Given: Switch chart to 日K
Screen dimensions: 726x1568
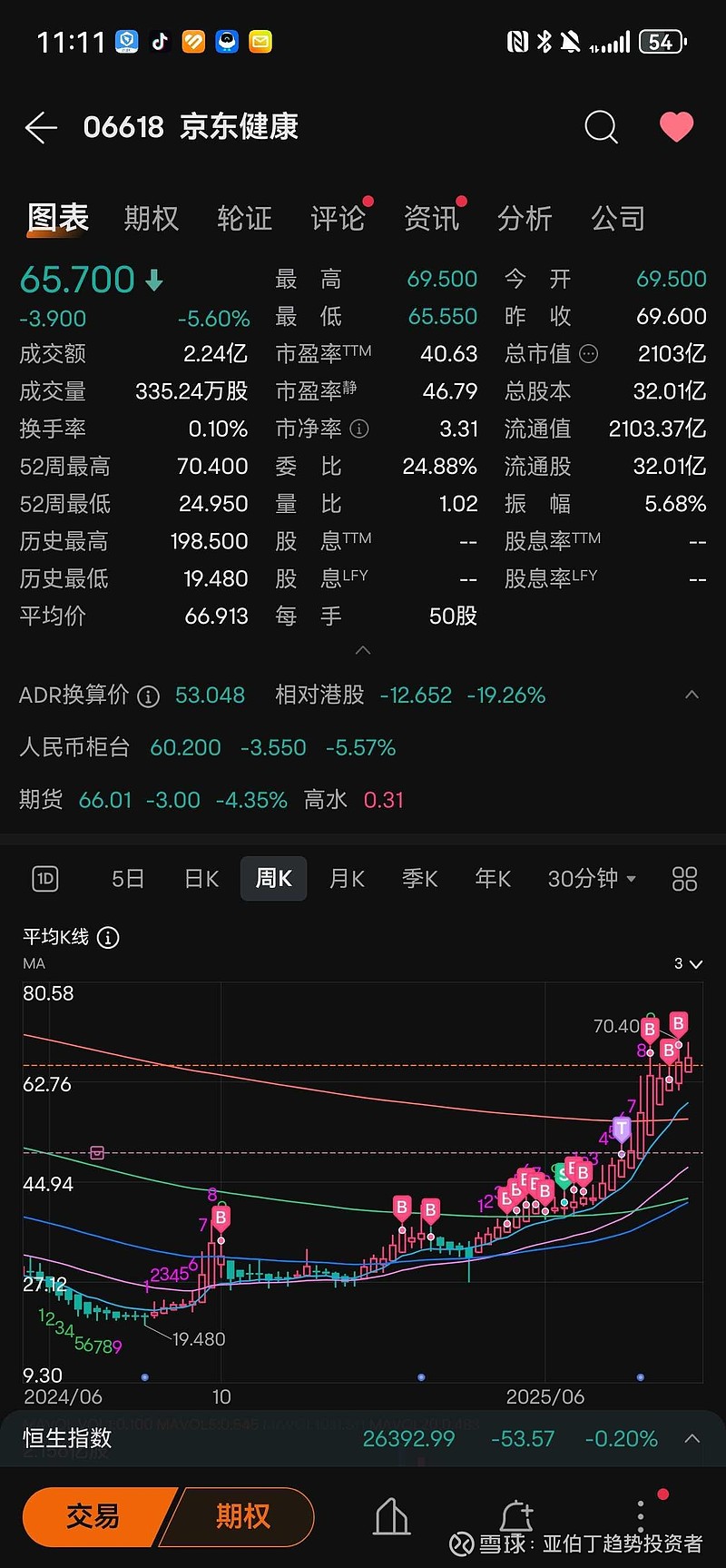Looking at the screenshot, I should [x=201, y=879].
